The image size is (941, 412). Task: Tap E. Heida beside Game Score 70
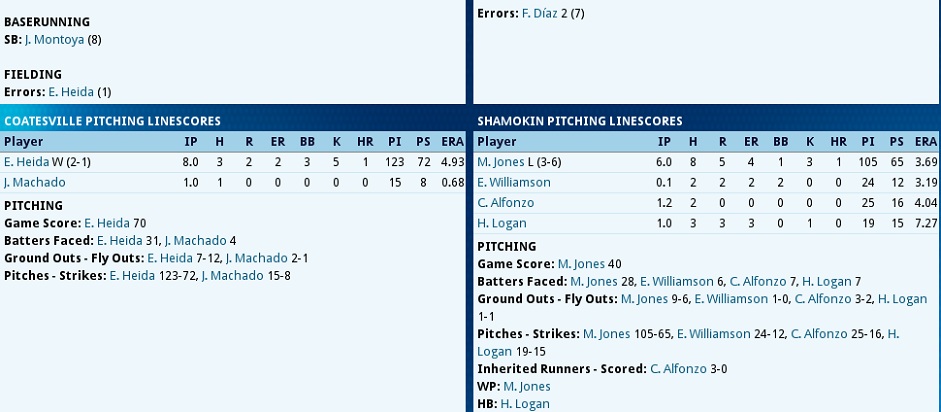tap(105, 223)
